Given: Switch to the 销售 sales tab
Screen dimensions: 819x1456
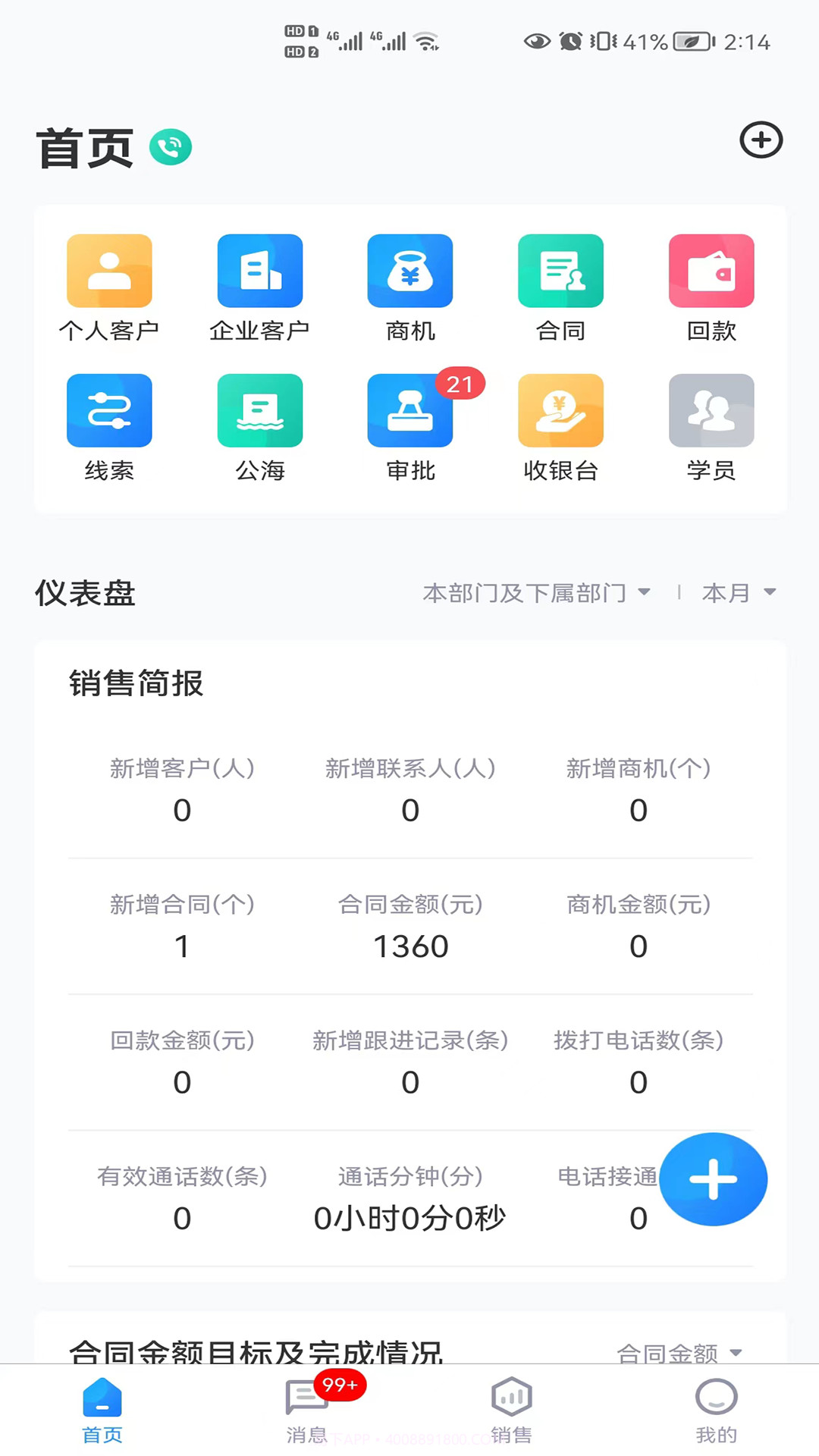Looking at the screenshot, I should point(510,1410).
